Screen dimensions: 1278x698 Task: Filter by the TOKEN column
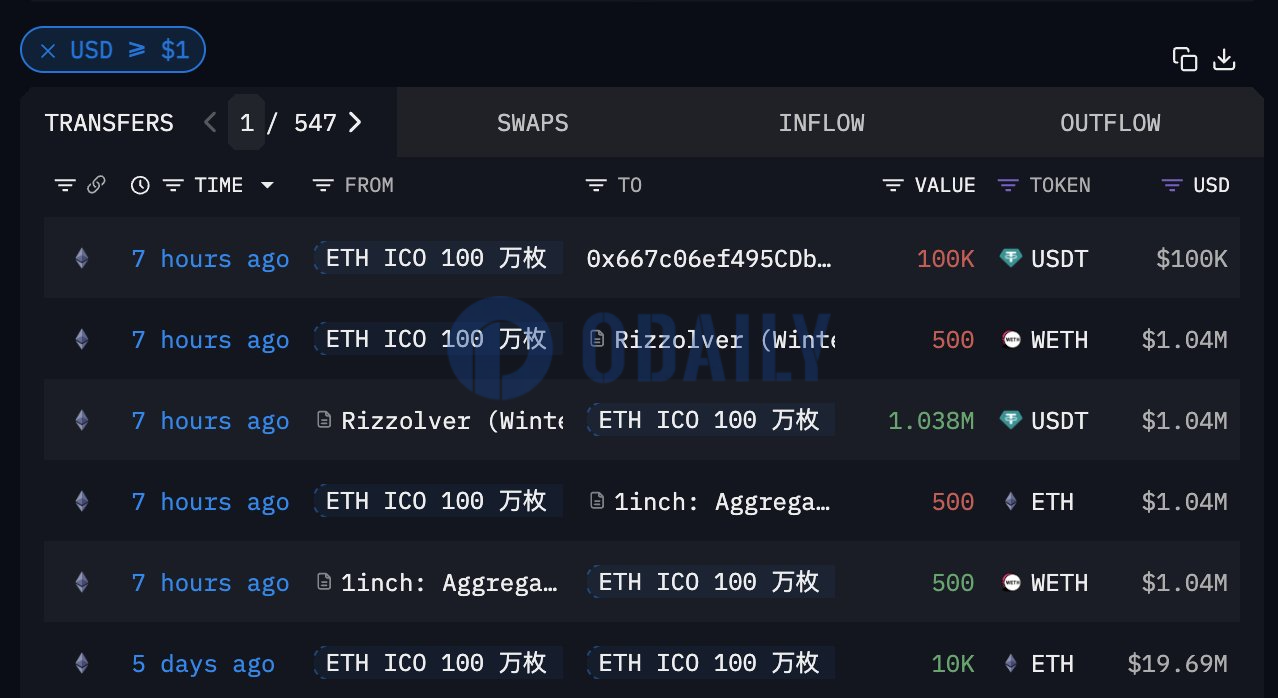[x=1008, y=185]
